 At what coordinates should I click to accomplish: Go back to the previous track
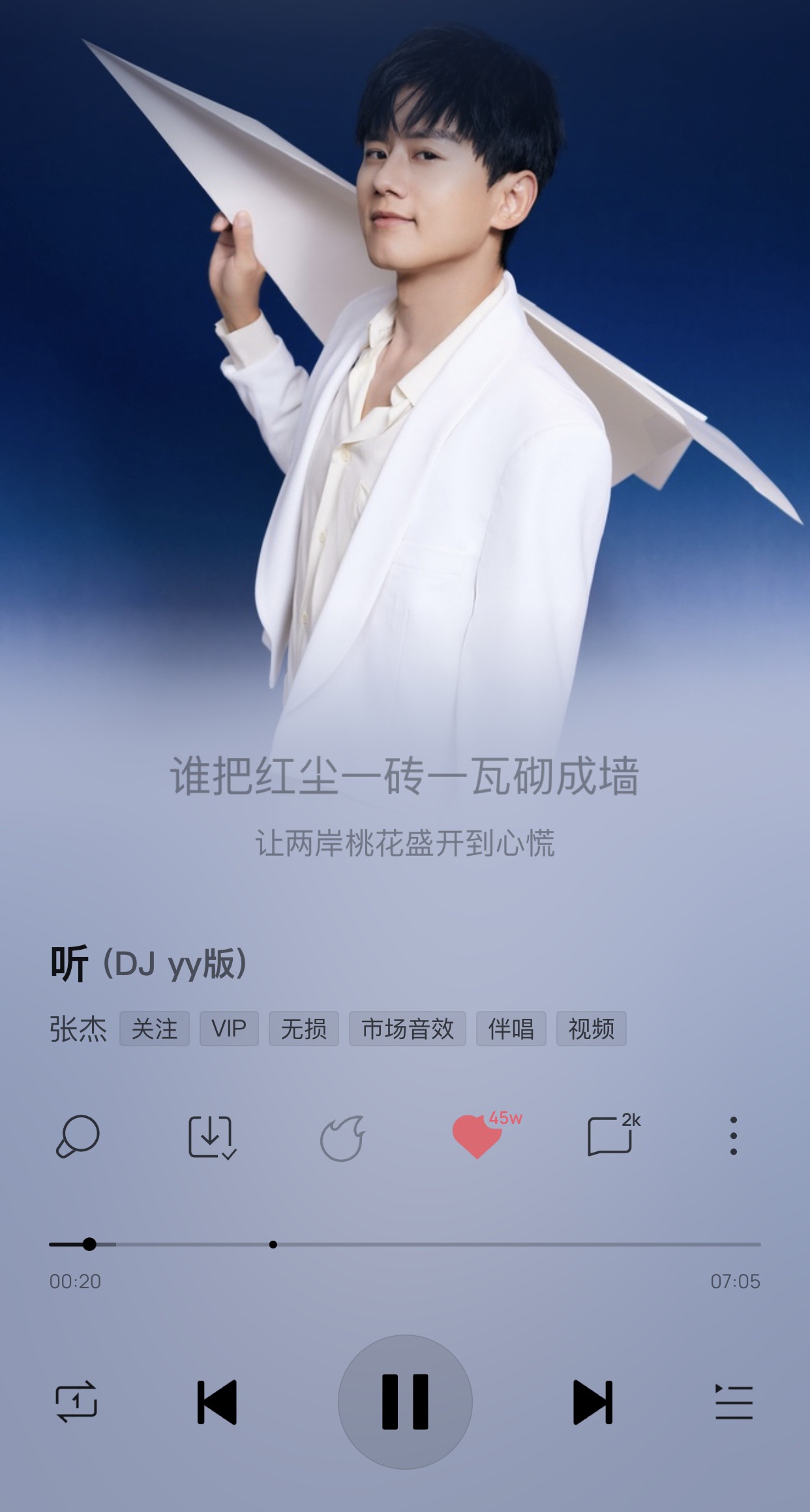point(217,1402)
